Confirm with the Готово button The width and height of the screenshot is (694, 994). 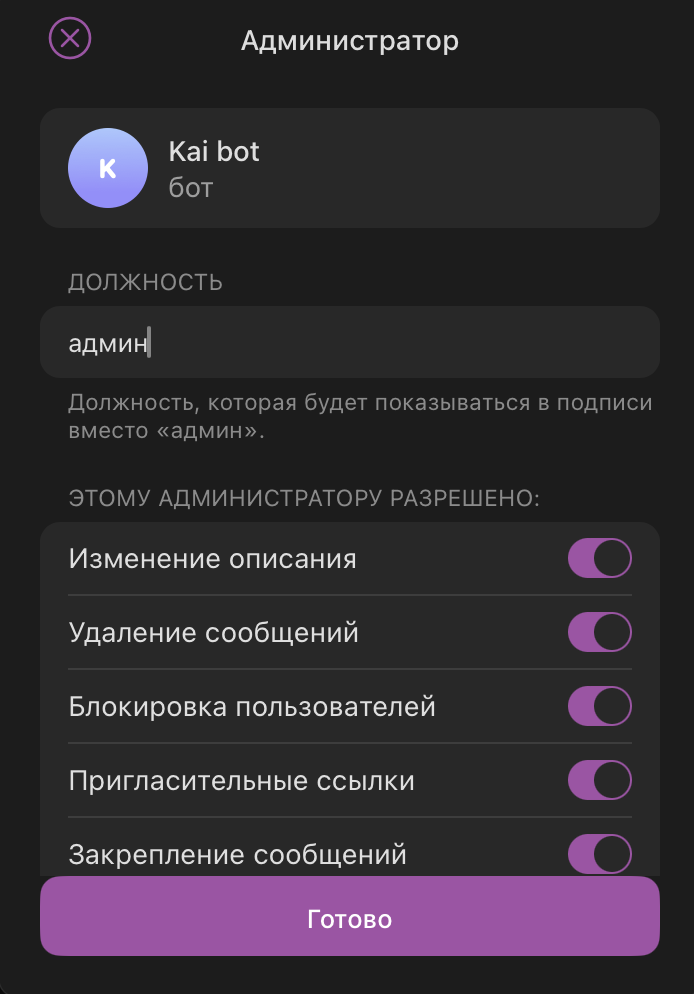349,918
